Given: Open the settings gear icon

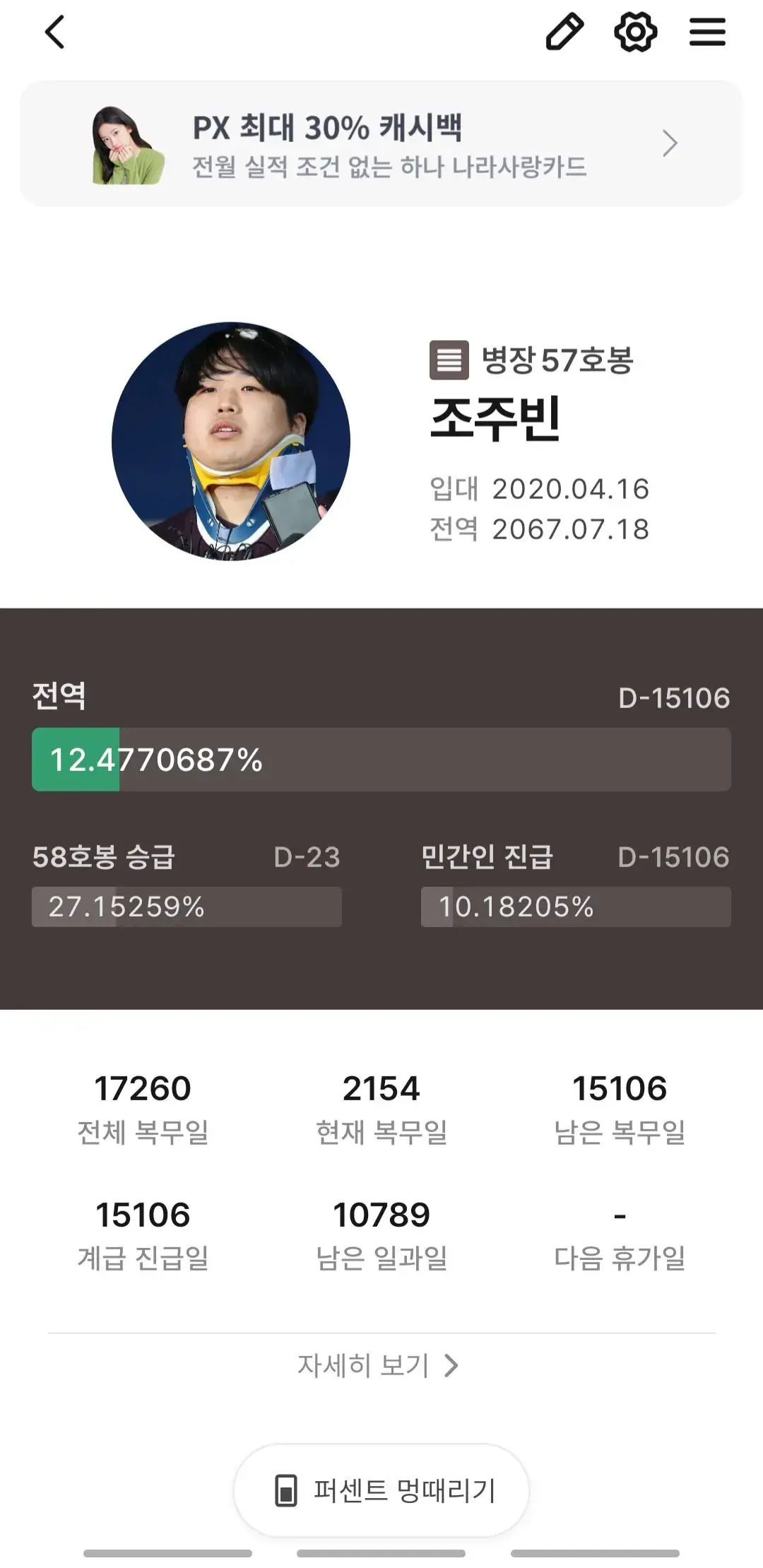Looking at the screenshot, I should point(634,32).
